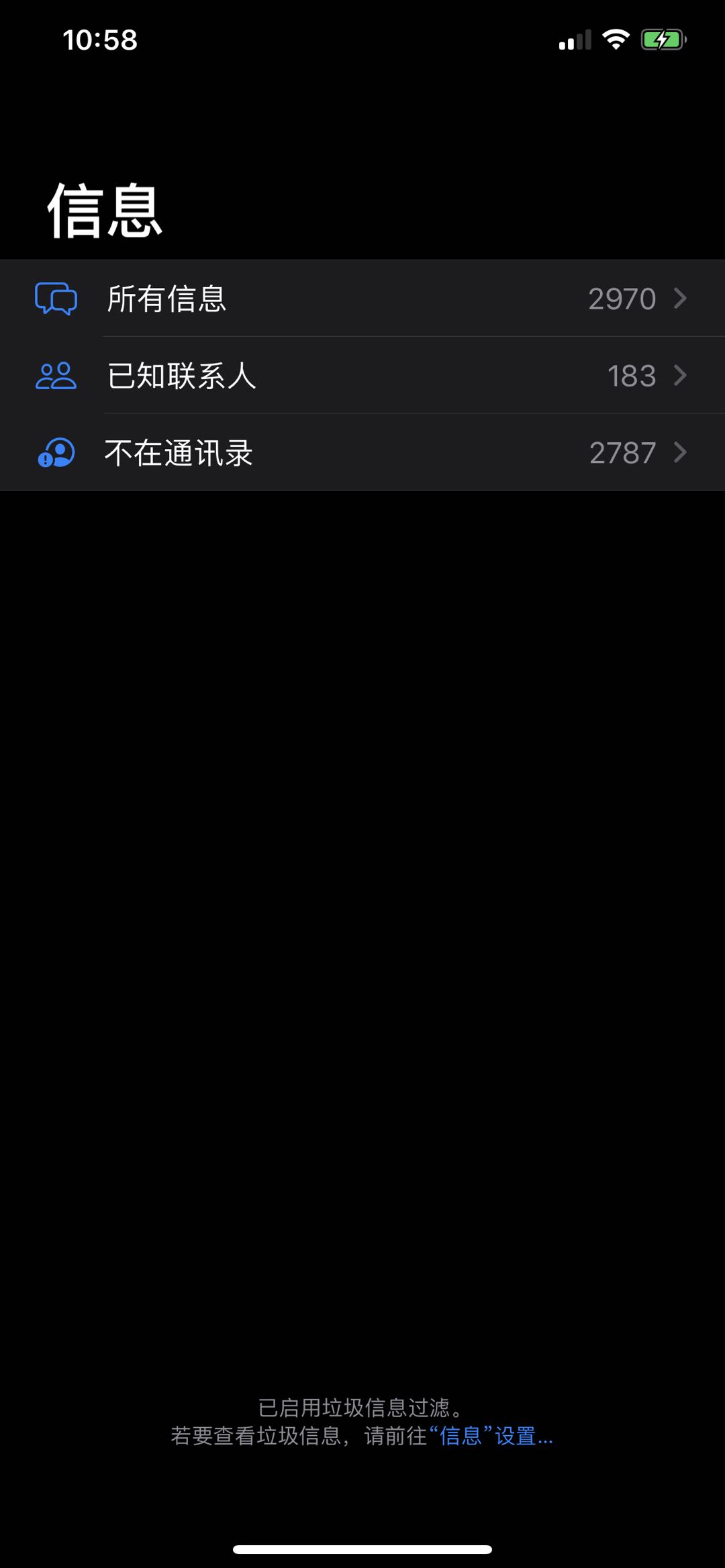Tap the 183 conversation count
This screenshot has height=1568, width=725.
[x=632, y=376]
